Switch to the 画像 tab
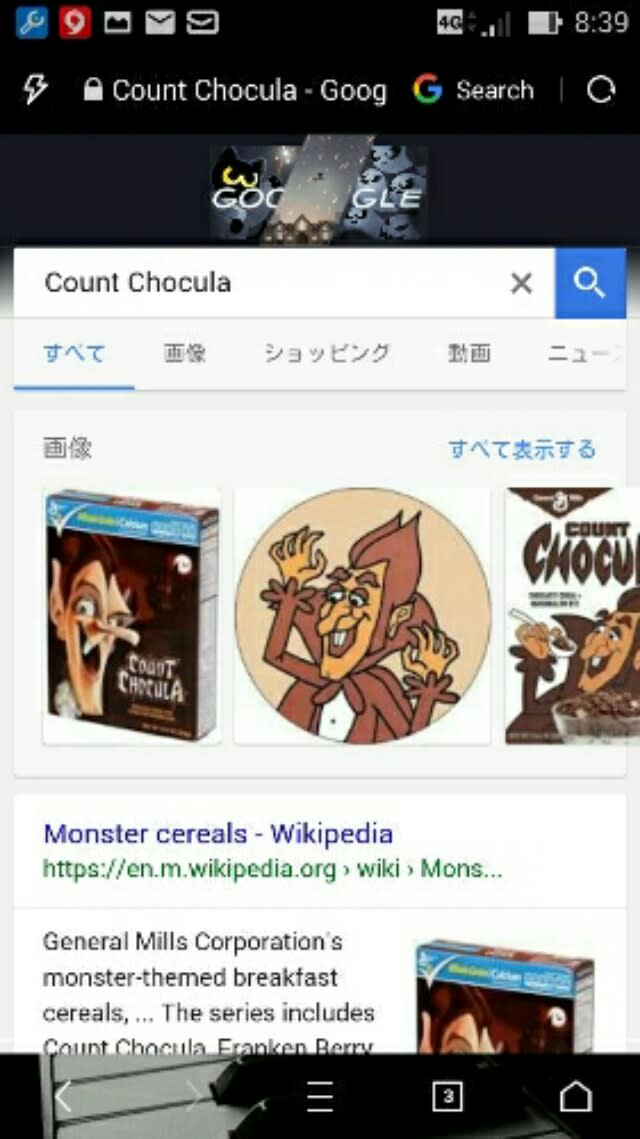This screenshot has width=640, height=1139. click(x=185, y=353)
